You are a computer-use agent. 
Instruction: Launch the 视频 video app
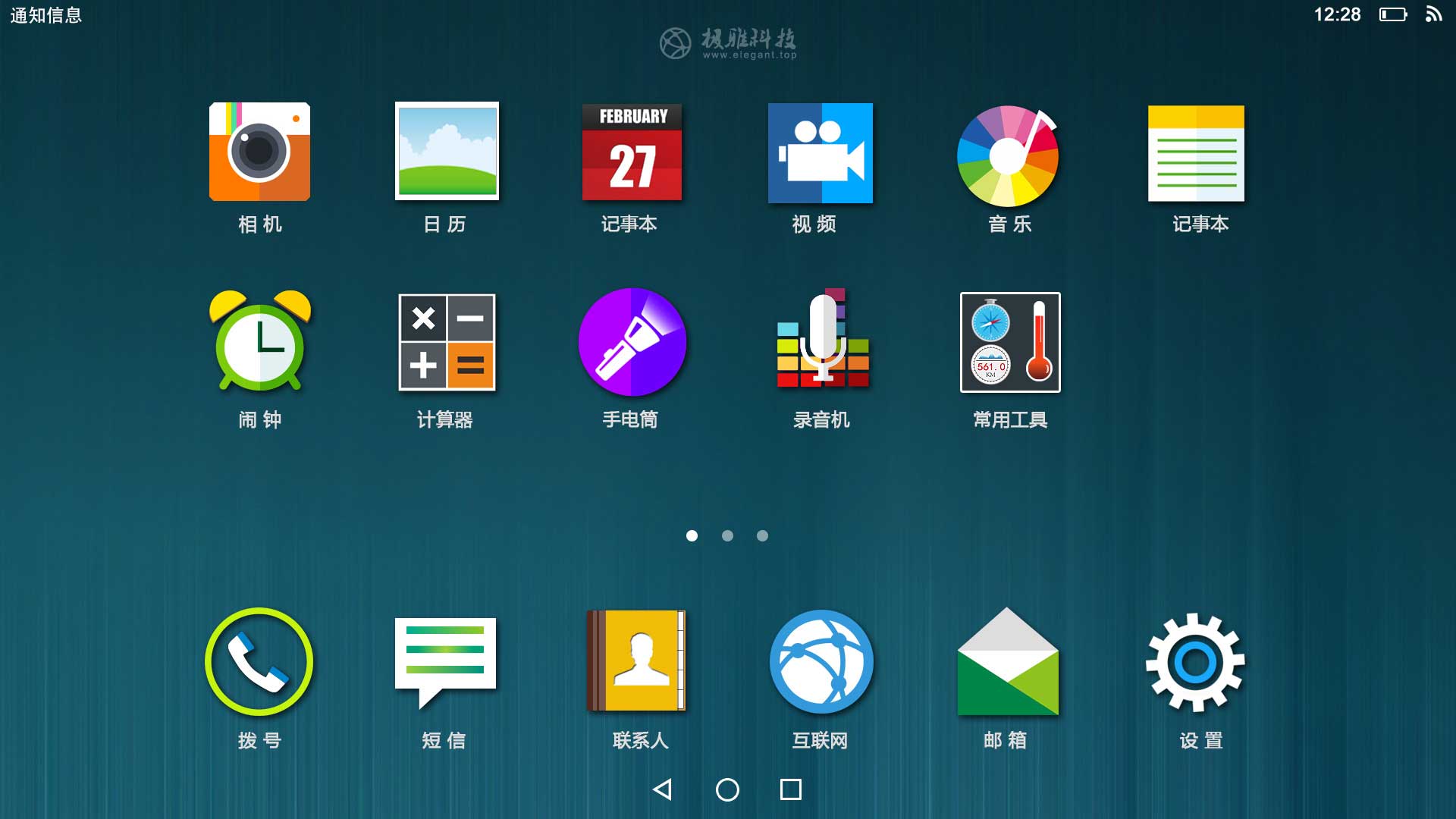820,152
